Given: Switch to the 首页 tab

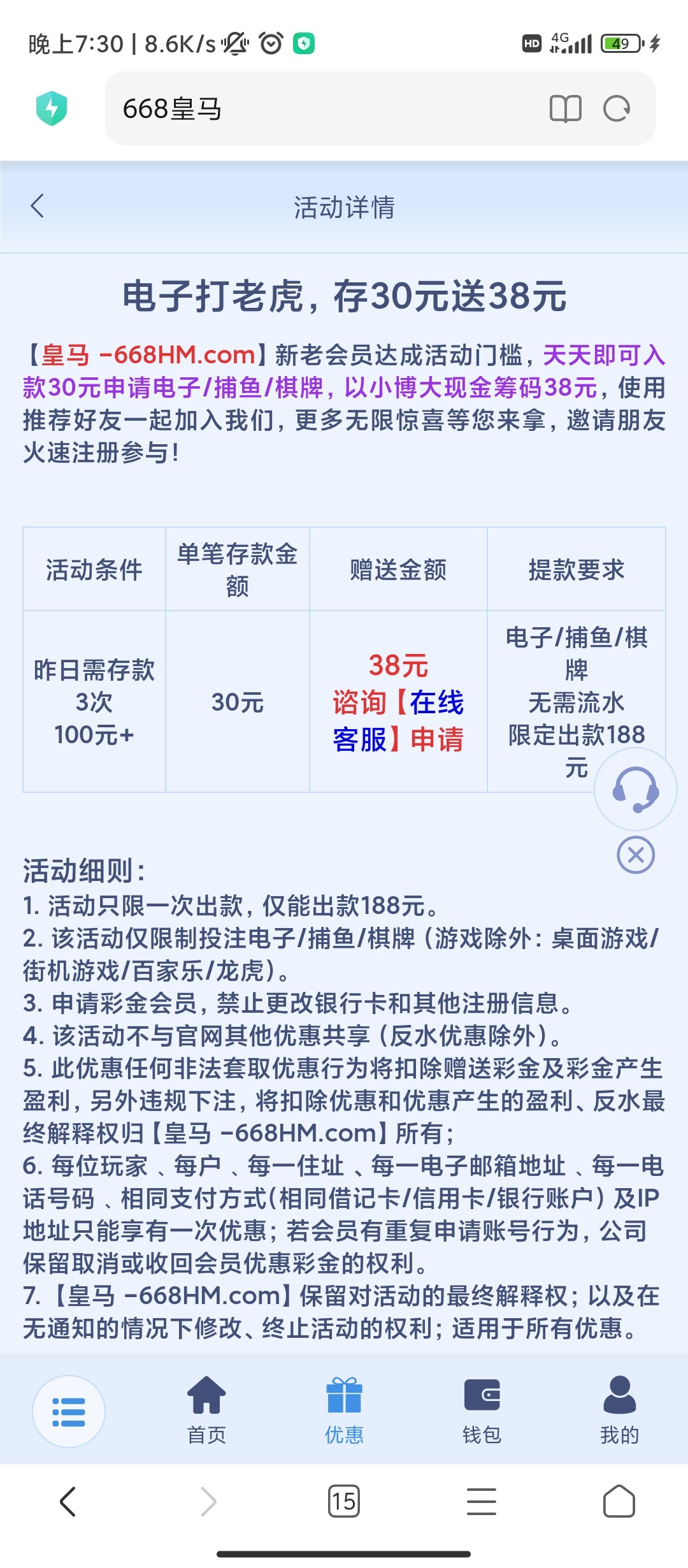Looking at the screenshot, I should tap(206, 1410).
